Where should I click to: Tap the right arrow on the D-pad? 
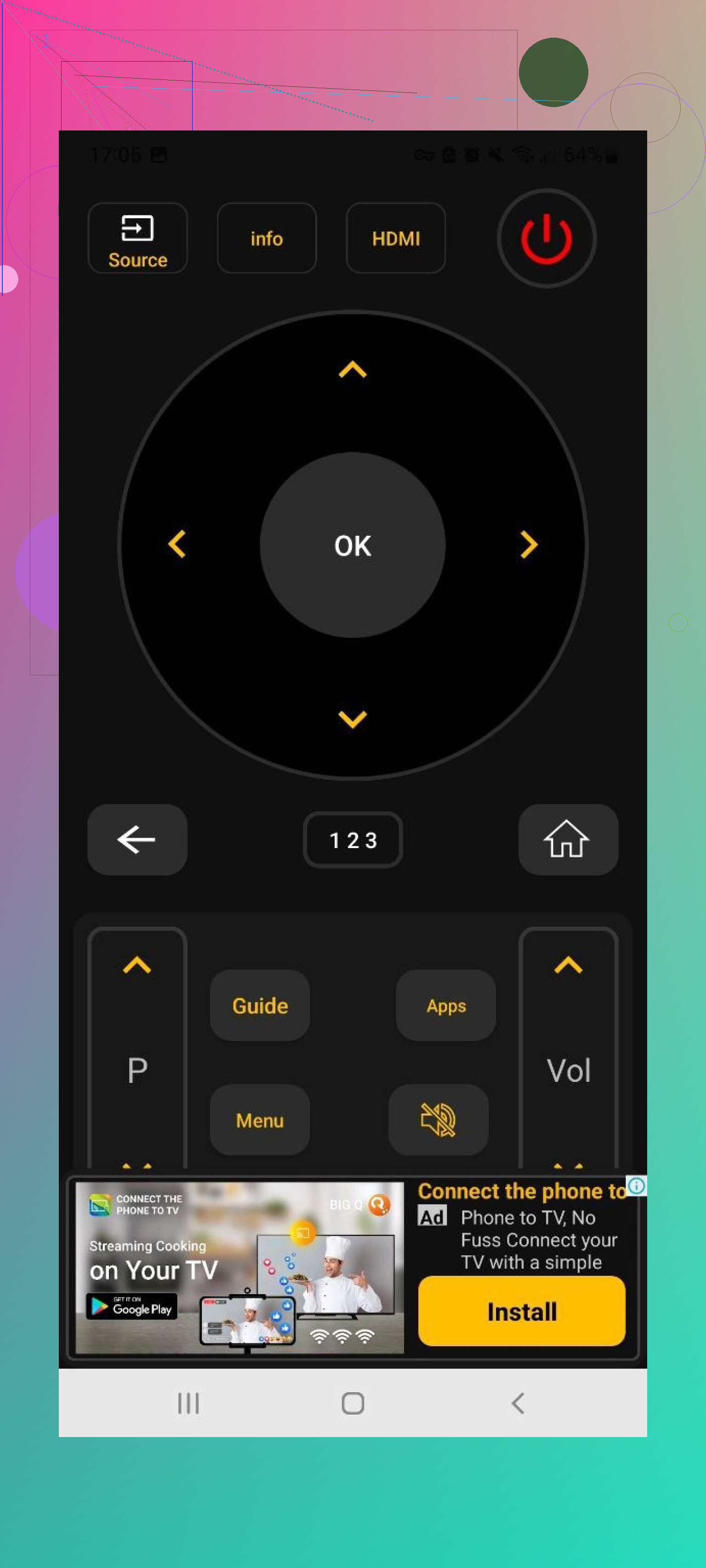[x=528, y=543]
